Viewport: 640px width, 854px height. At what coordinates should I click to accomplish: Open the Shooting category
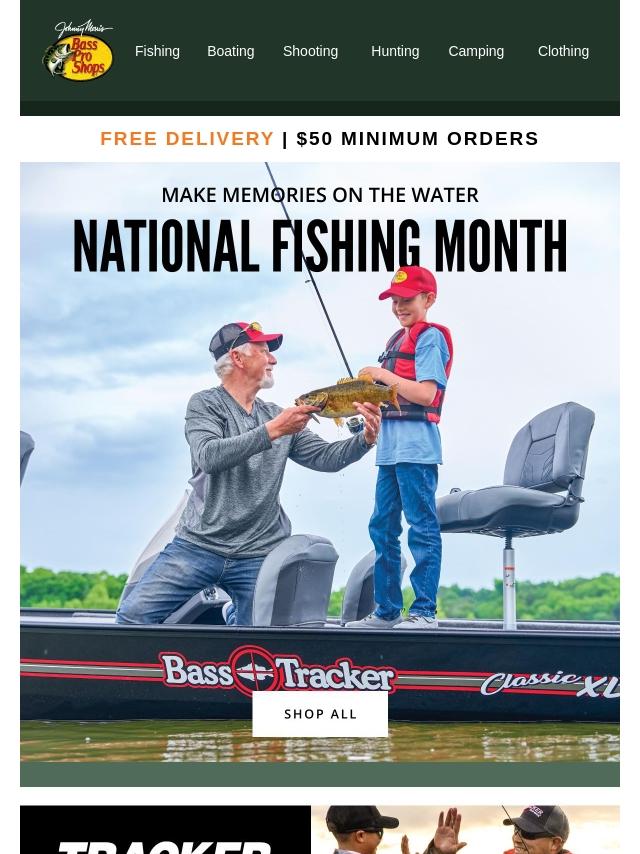(x=310, y=51)
